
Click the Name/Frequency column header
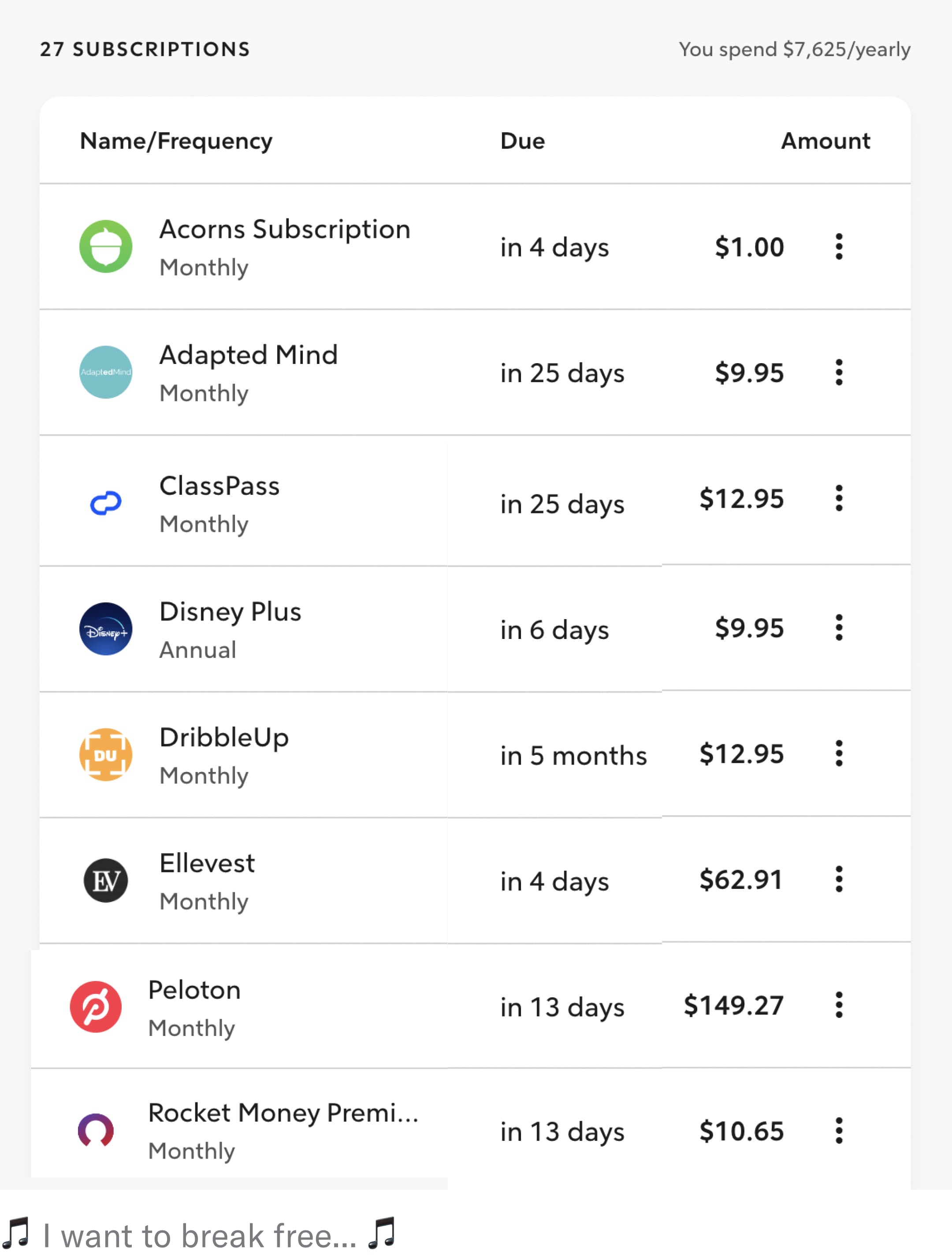175,141
